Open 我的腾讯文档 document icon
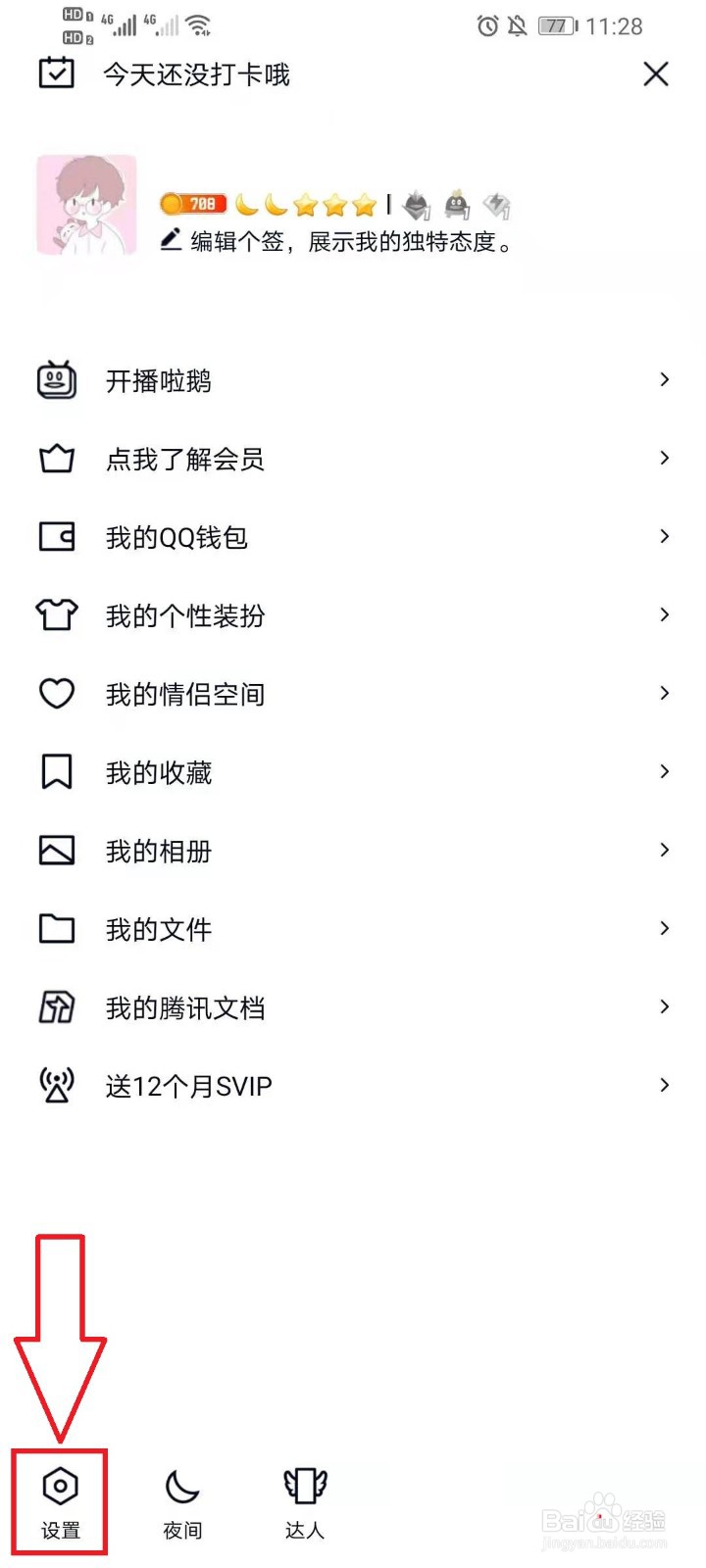The height and width of the screenshot is (1568, 706). point(57,1007)
